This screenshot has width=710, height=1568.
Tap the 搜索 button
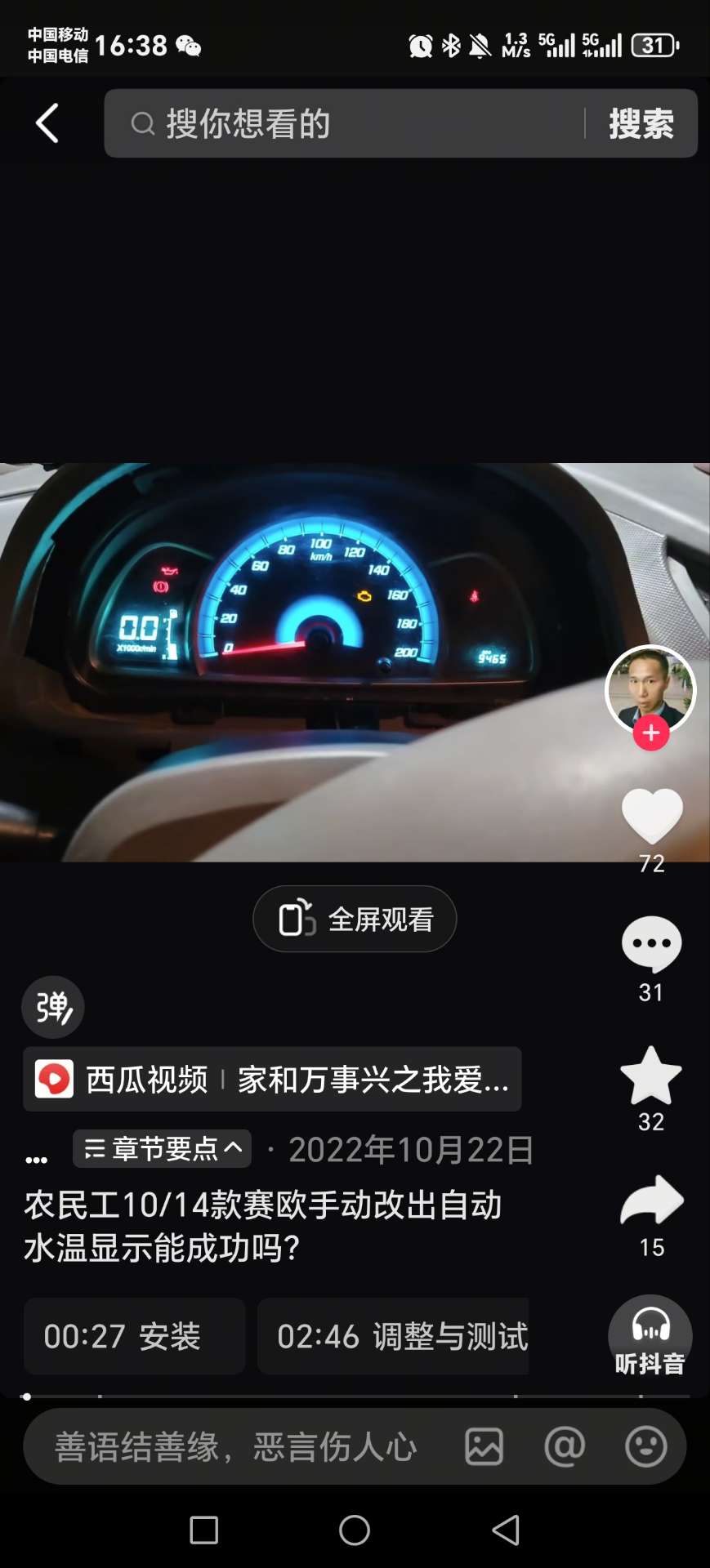(641, 124)
